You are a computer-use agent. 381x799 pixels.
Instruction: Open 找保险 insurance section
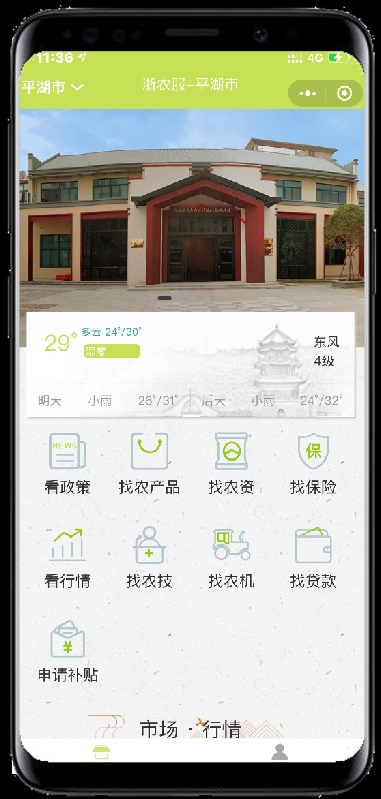click(313, 464)
